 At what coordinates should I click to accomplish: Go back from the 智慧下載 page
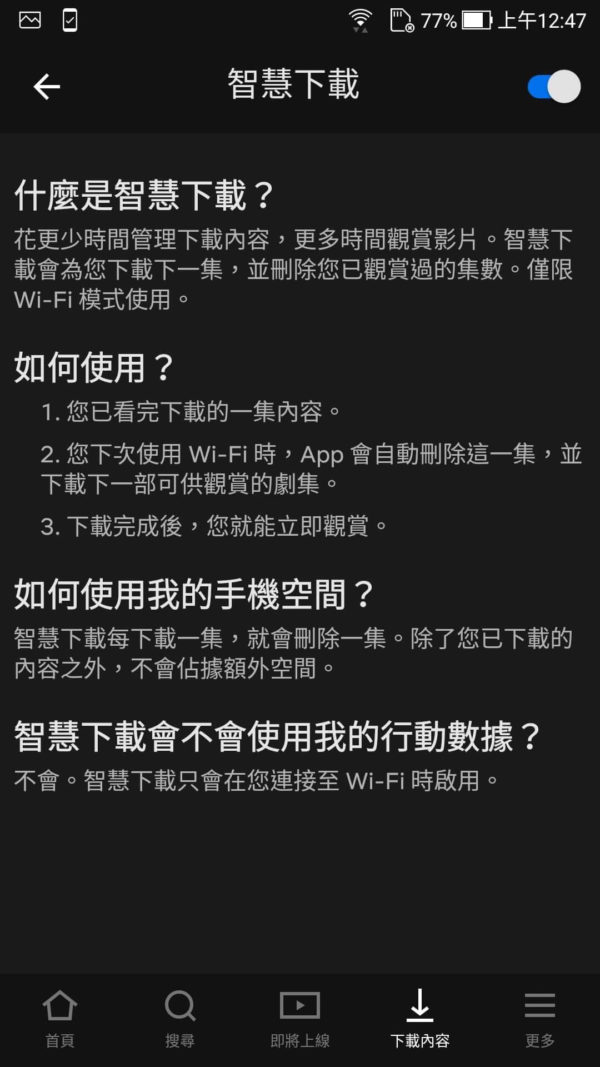[47, 87]
